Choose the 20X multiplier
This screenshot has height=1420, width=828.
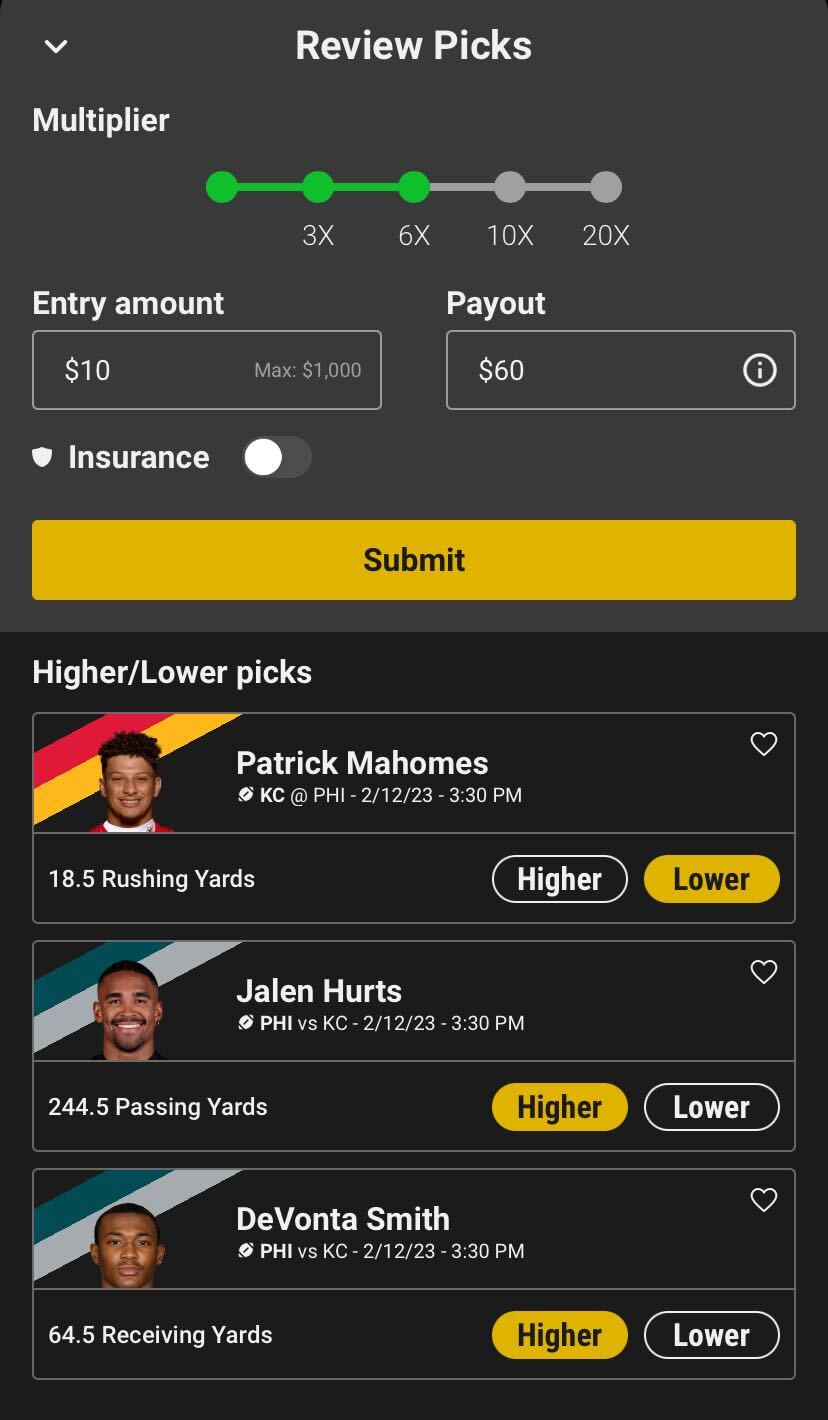[606, 187]
